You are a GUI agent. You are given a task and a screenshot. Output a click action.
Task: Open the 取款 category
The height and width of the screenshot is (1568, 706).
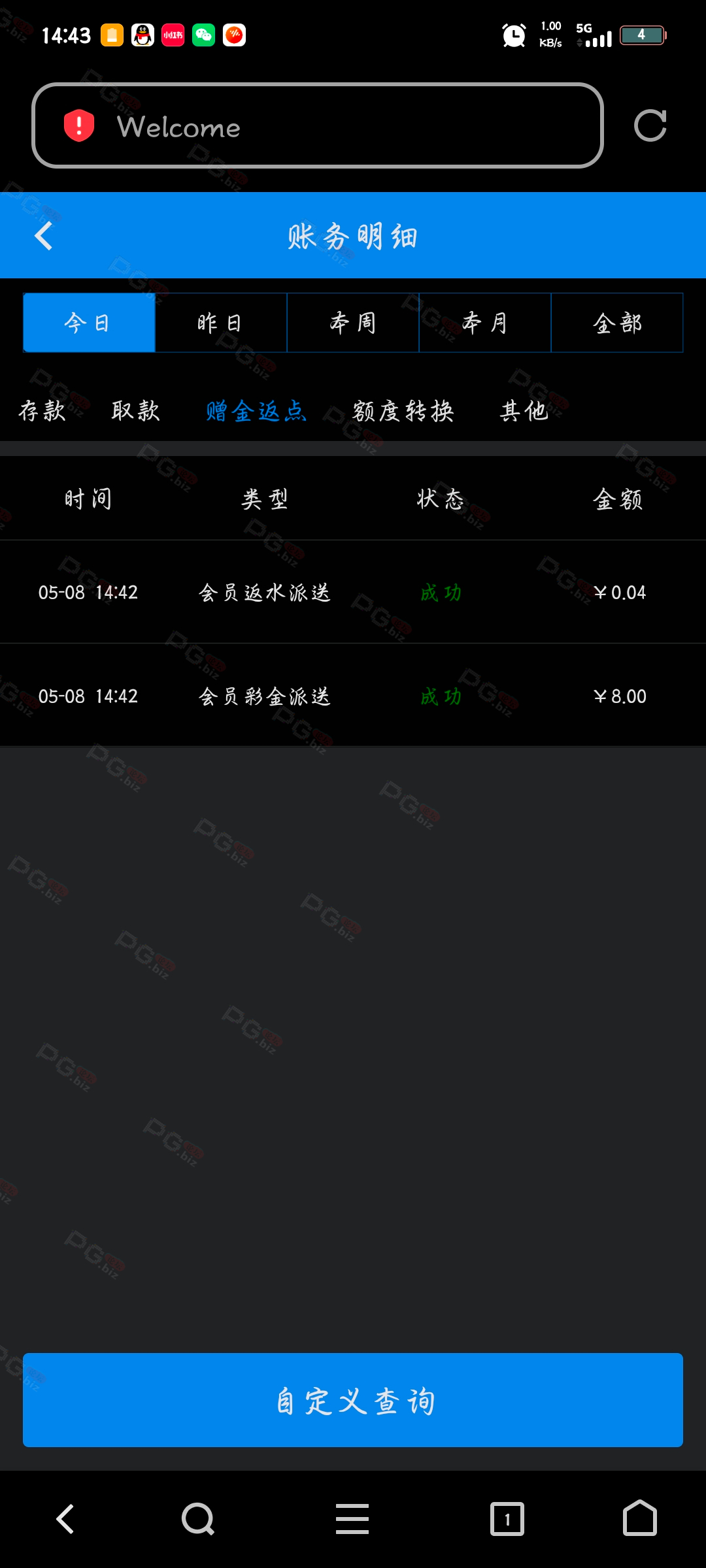click(136, 411)
